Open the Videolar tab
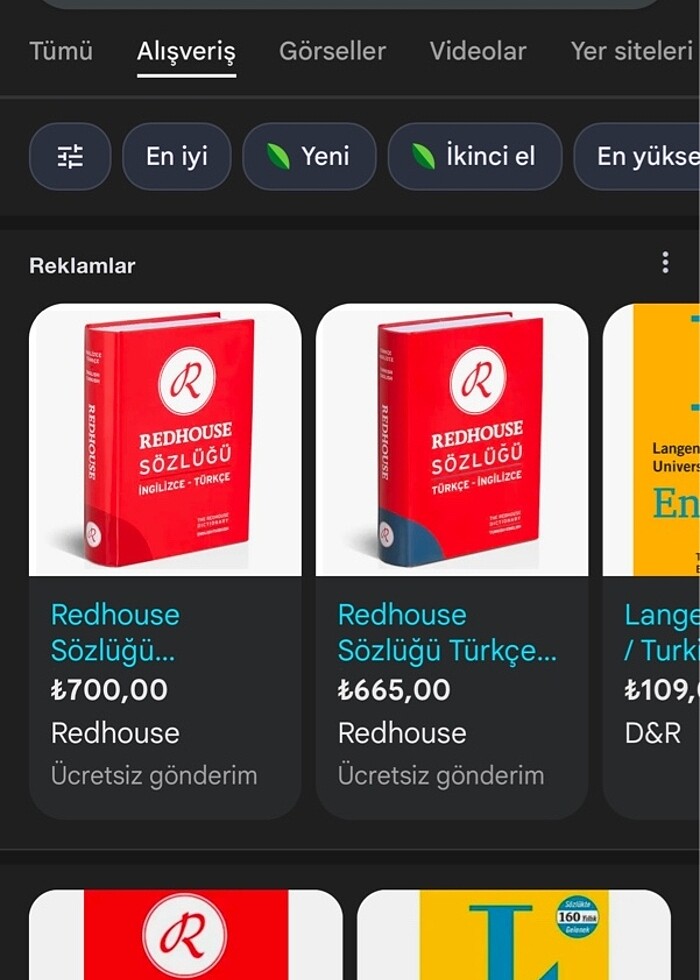This screenshot has height=980, width=700. 478,51
